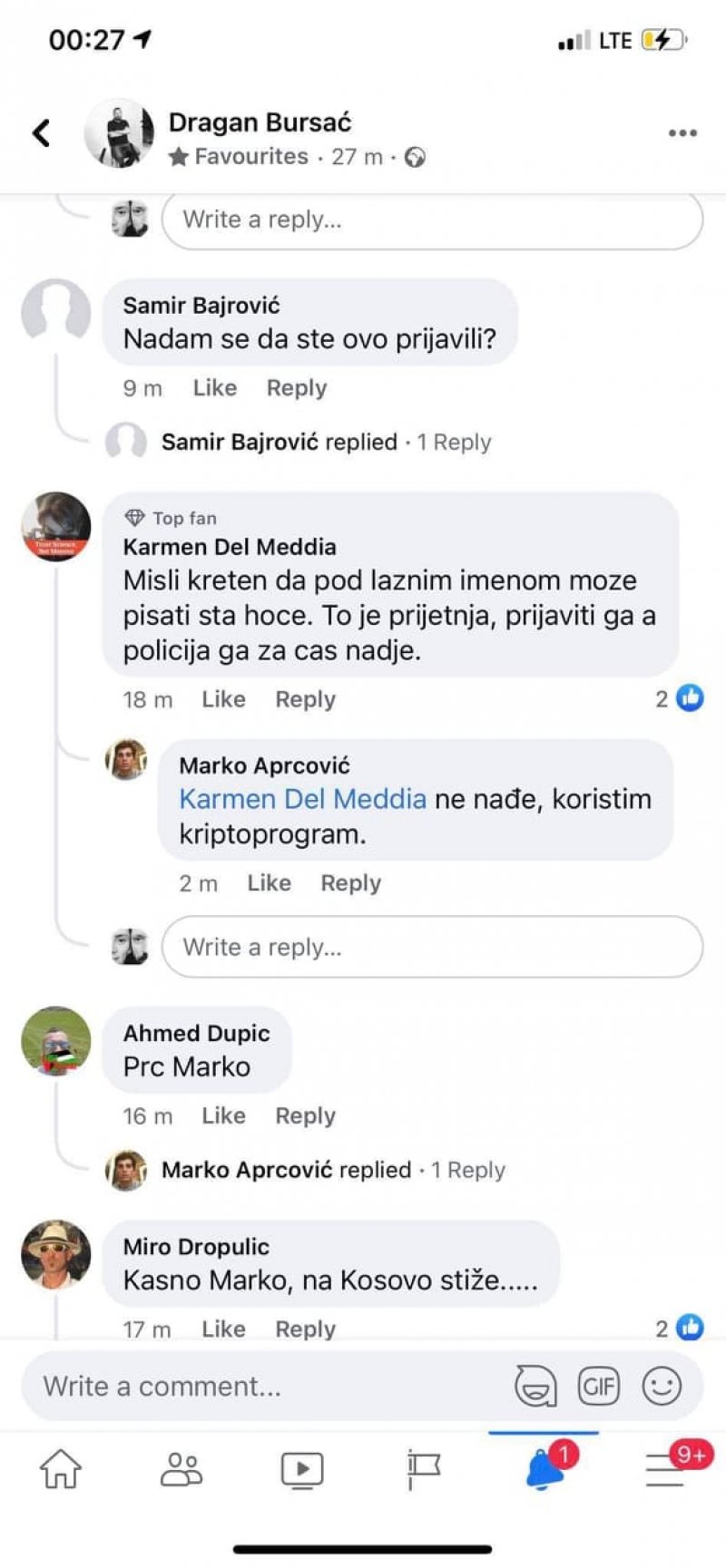Open the tagged Karmen Del Meddia link

click(302, 799)
